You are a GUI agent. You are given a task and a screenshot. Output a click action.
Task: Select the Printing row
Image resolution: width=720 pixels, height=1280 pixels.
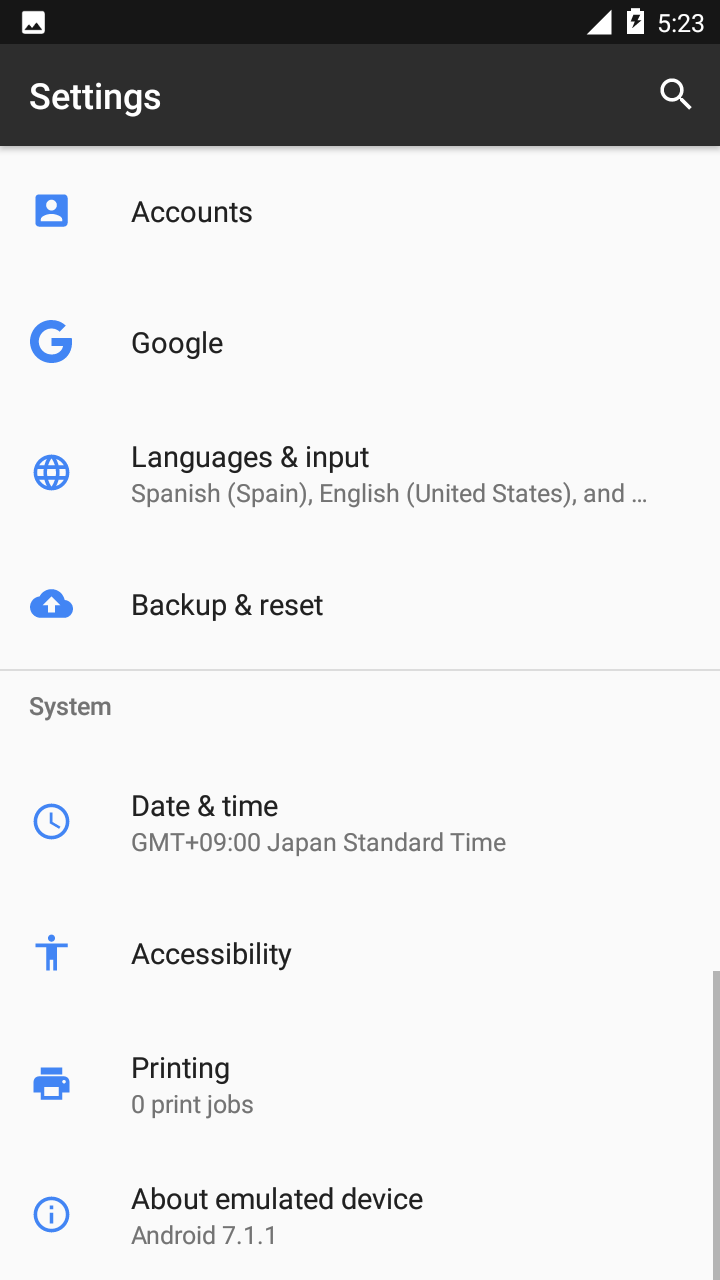pyautogui.click(x=360, y=1085)
